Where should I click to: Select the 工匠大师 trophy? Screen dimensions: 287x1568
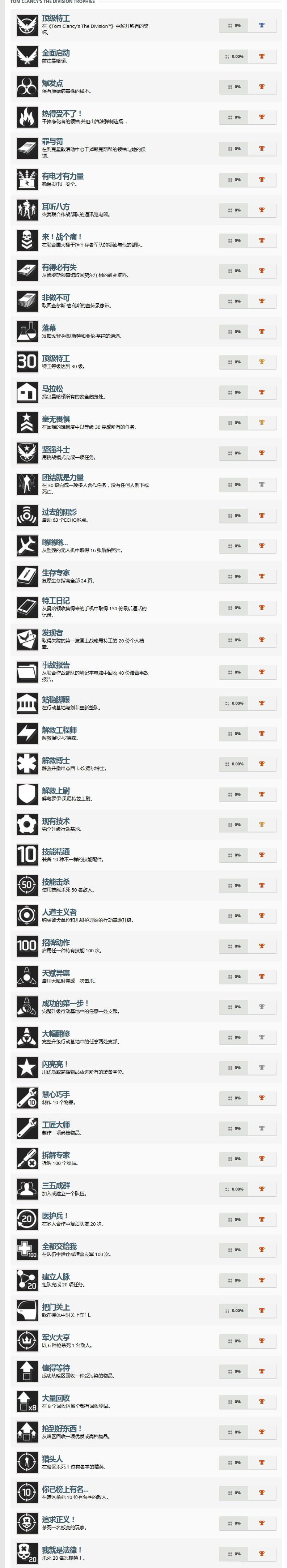(55, 1125)
